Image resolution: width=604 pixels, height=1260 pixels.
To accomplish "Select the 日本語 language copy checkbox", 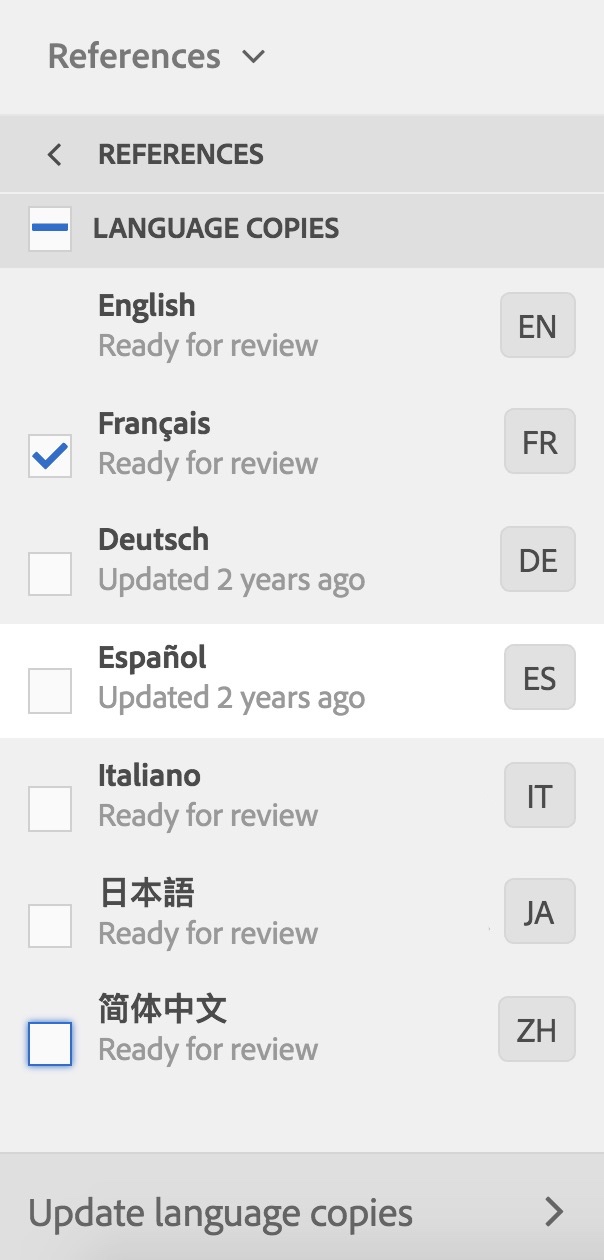I will point(50,926).
